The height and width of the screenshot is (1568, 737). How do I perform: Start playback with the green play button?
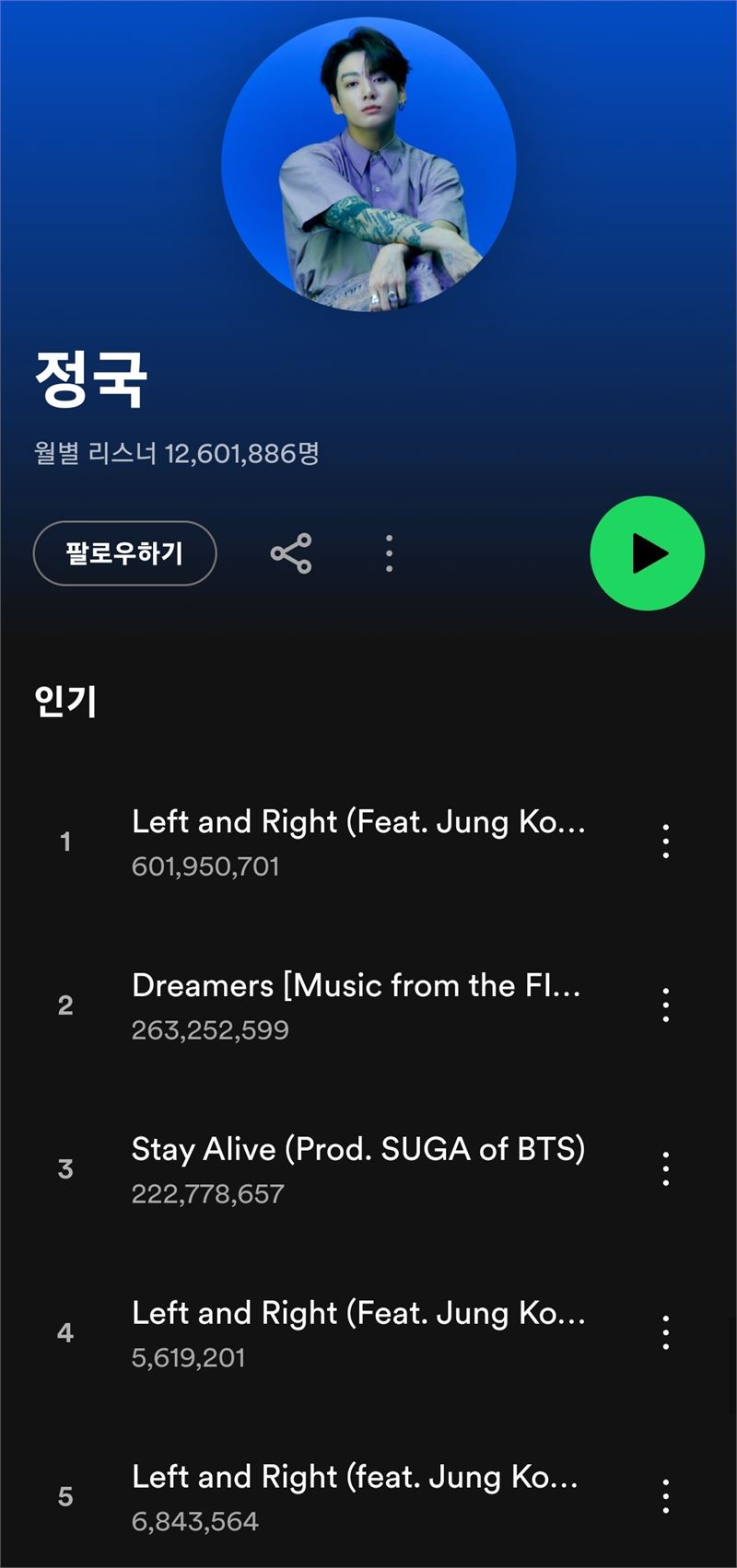coord(647,553)
